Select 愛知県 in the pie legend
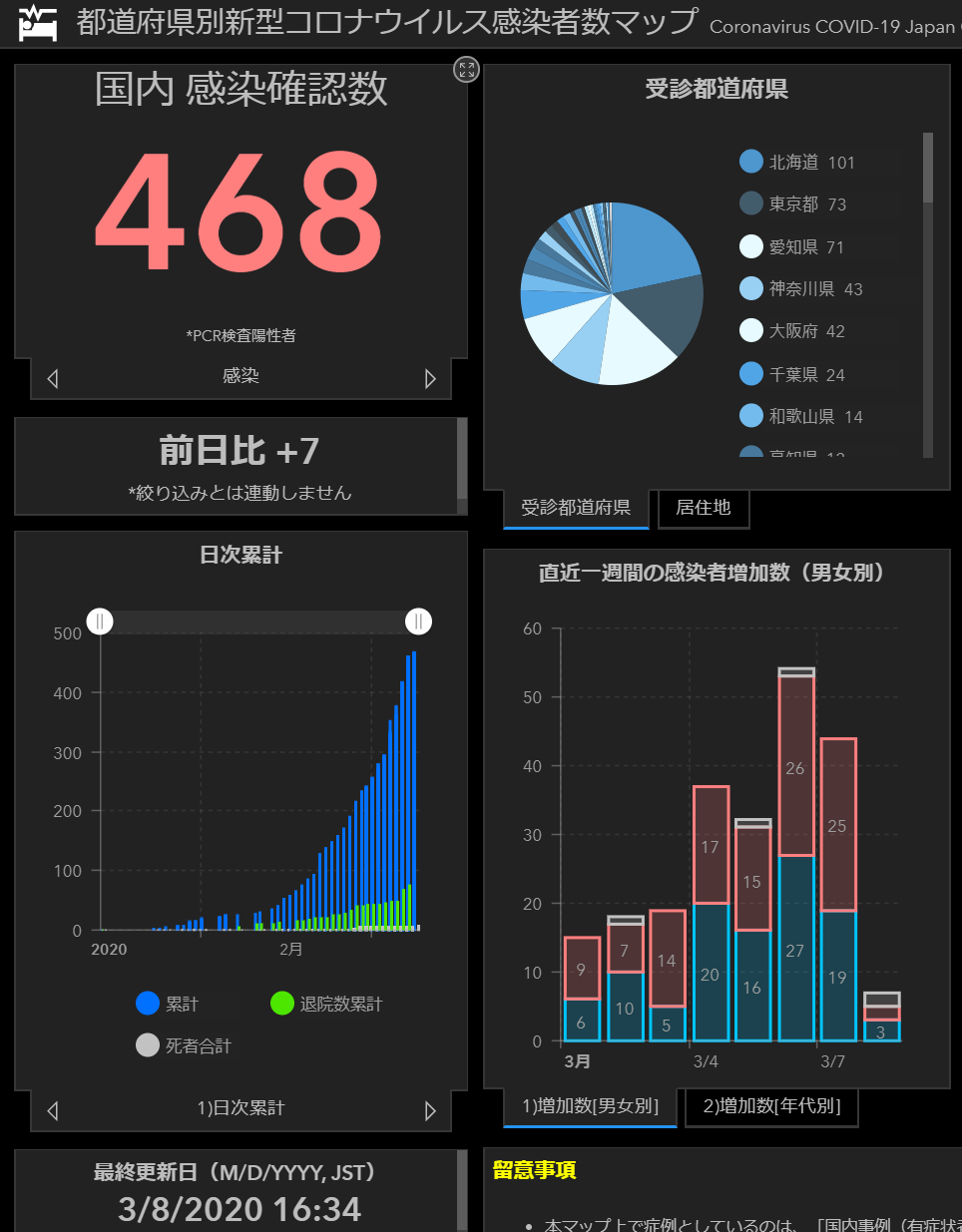Screen dimensions: 962x1232 (x=791, y=246)
